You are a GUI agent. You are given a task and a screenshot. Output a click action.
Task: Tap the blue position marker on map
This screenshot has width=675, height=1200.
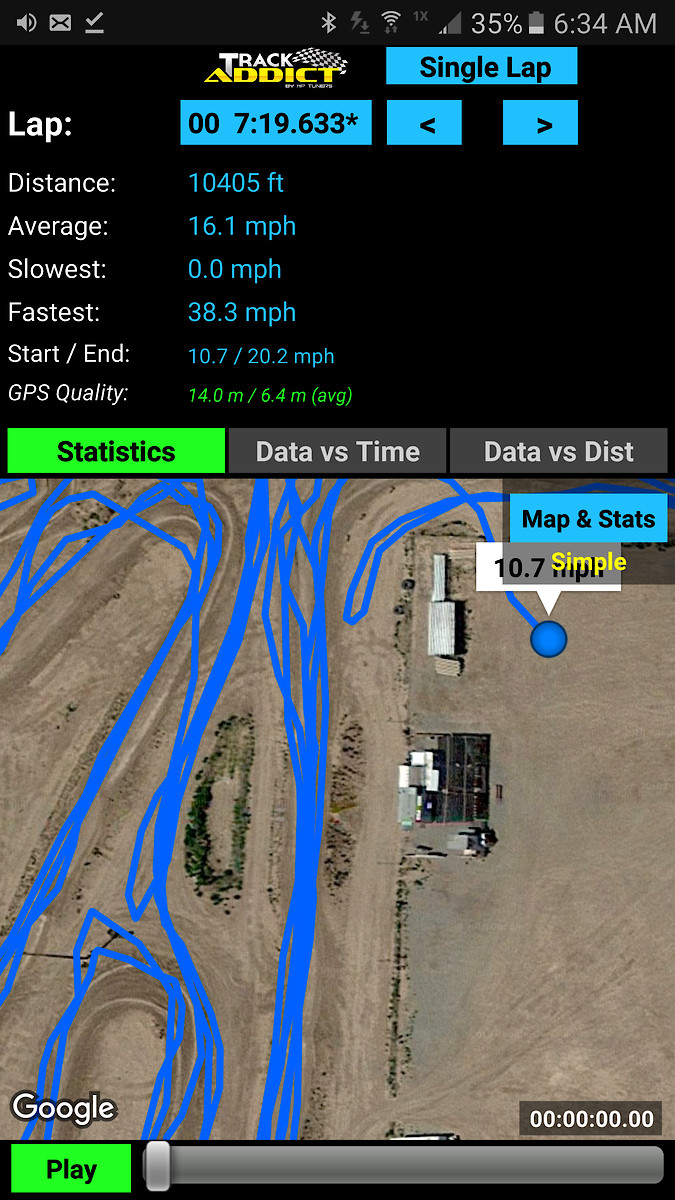(548, 638)
